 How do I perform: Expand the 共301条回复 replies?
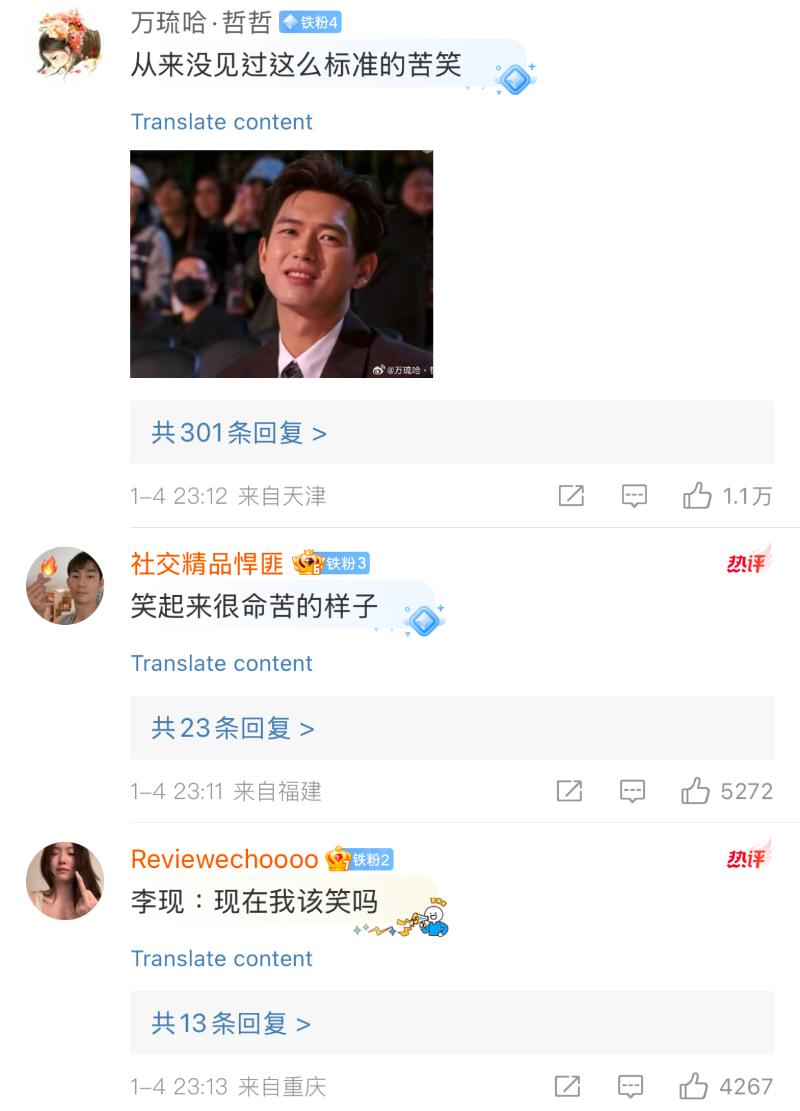click(239, 433)
